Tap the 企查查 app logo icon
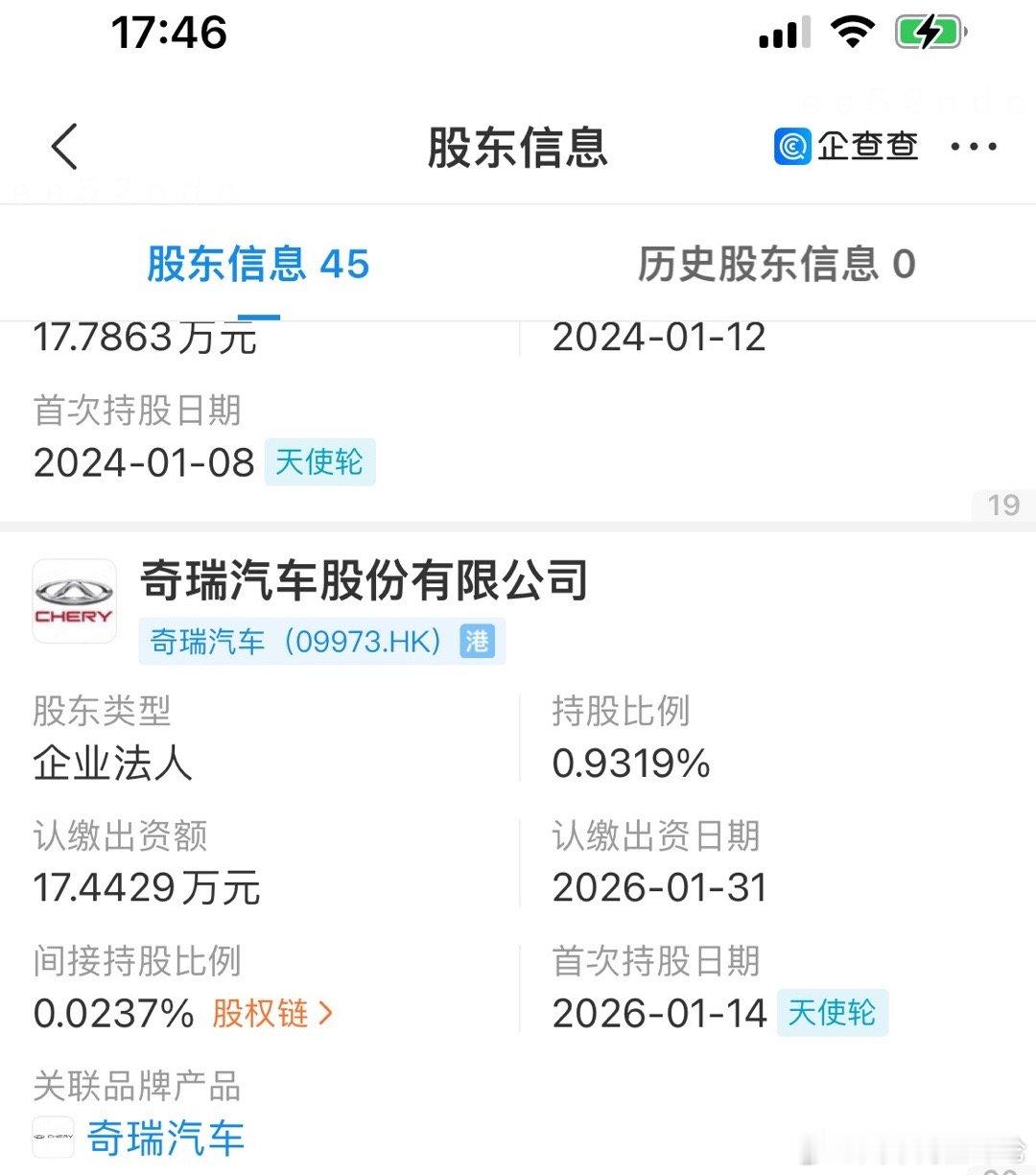This screenshot has width=1036, height=1175. tap(790, 146)
